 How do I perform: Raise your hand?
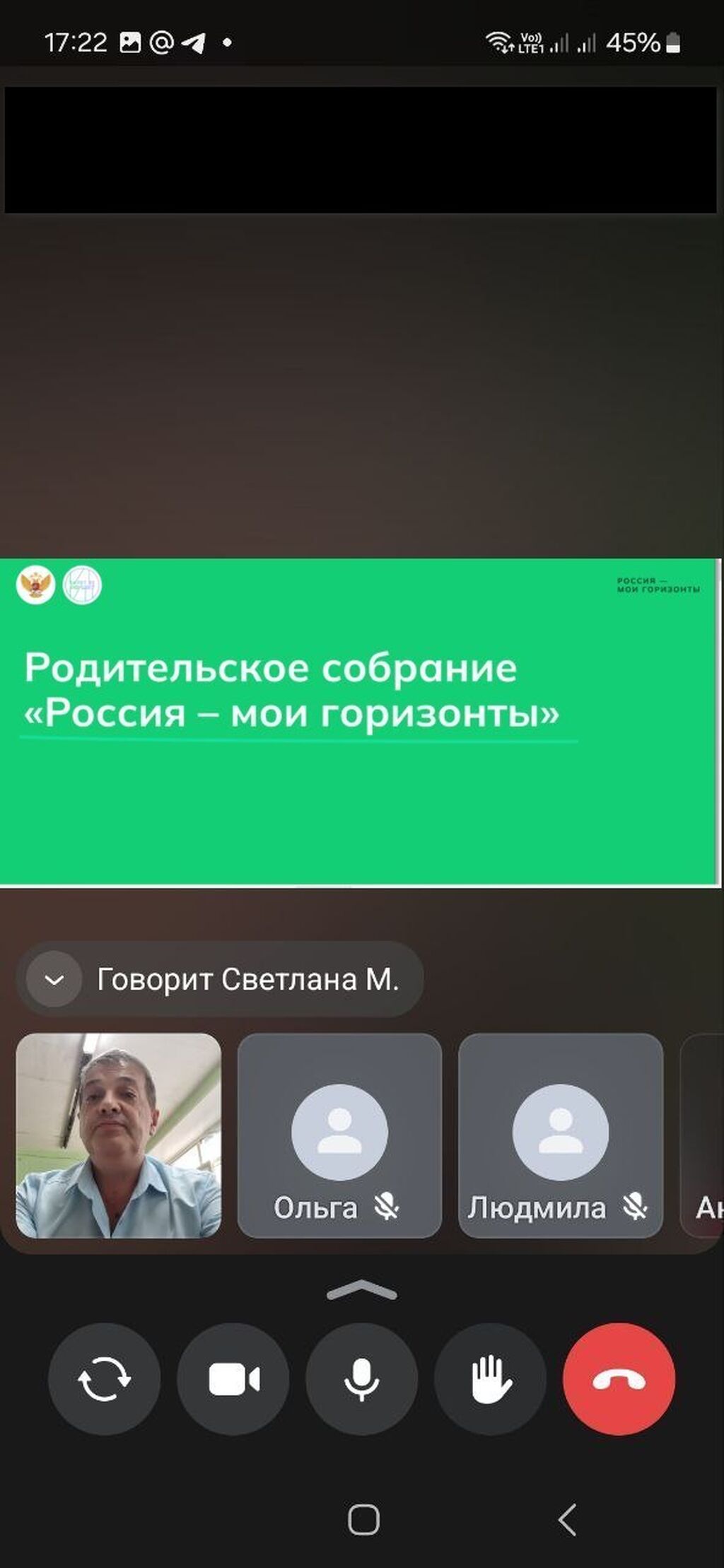click(x=491, y=1379)
